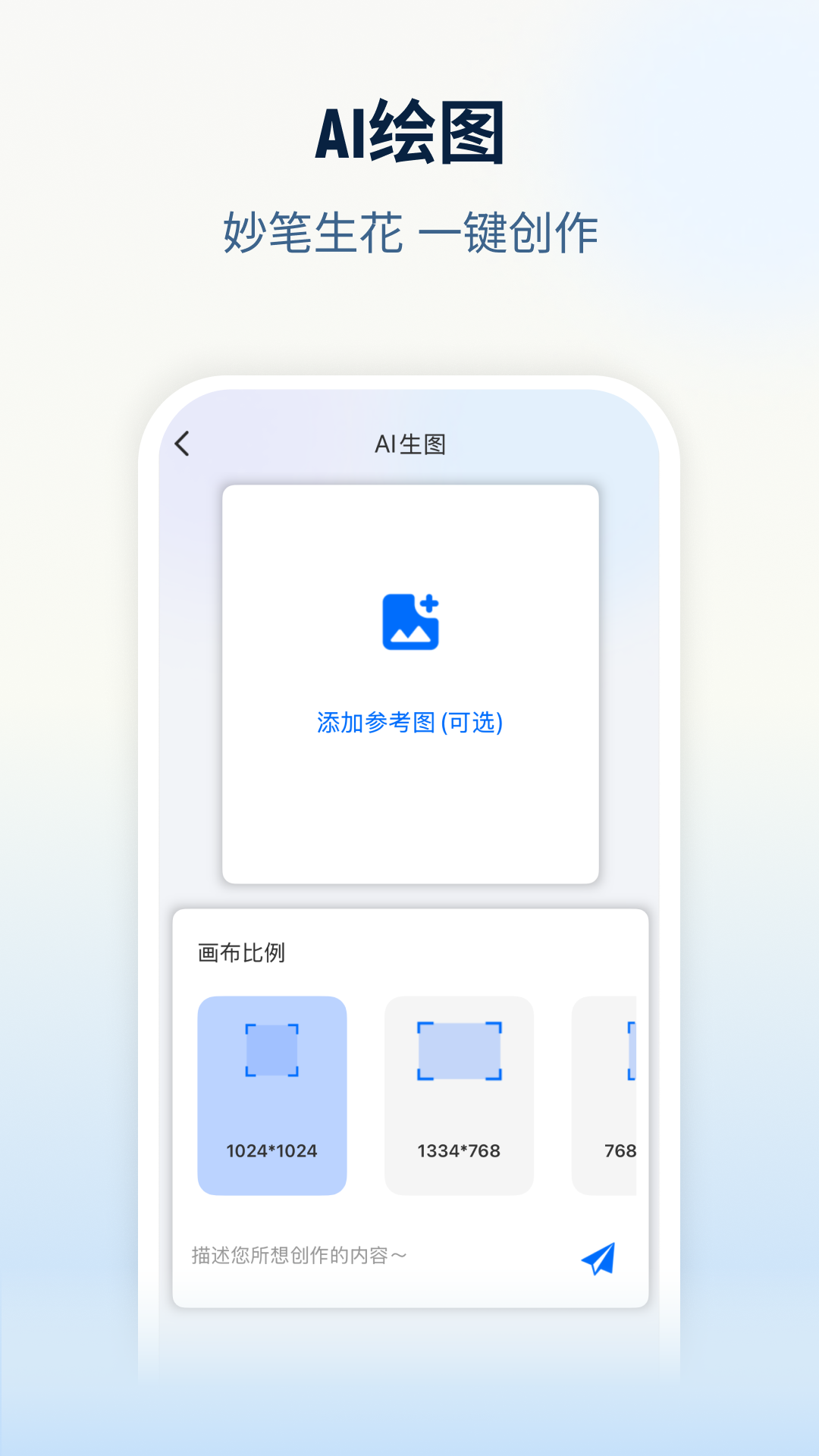This screenshot has width=819, height=1456.
Task: Tap the highlighted 1024*1024 thumbnail card
Action: pos(271,1094)
